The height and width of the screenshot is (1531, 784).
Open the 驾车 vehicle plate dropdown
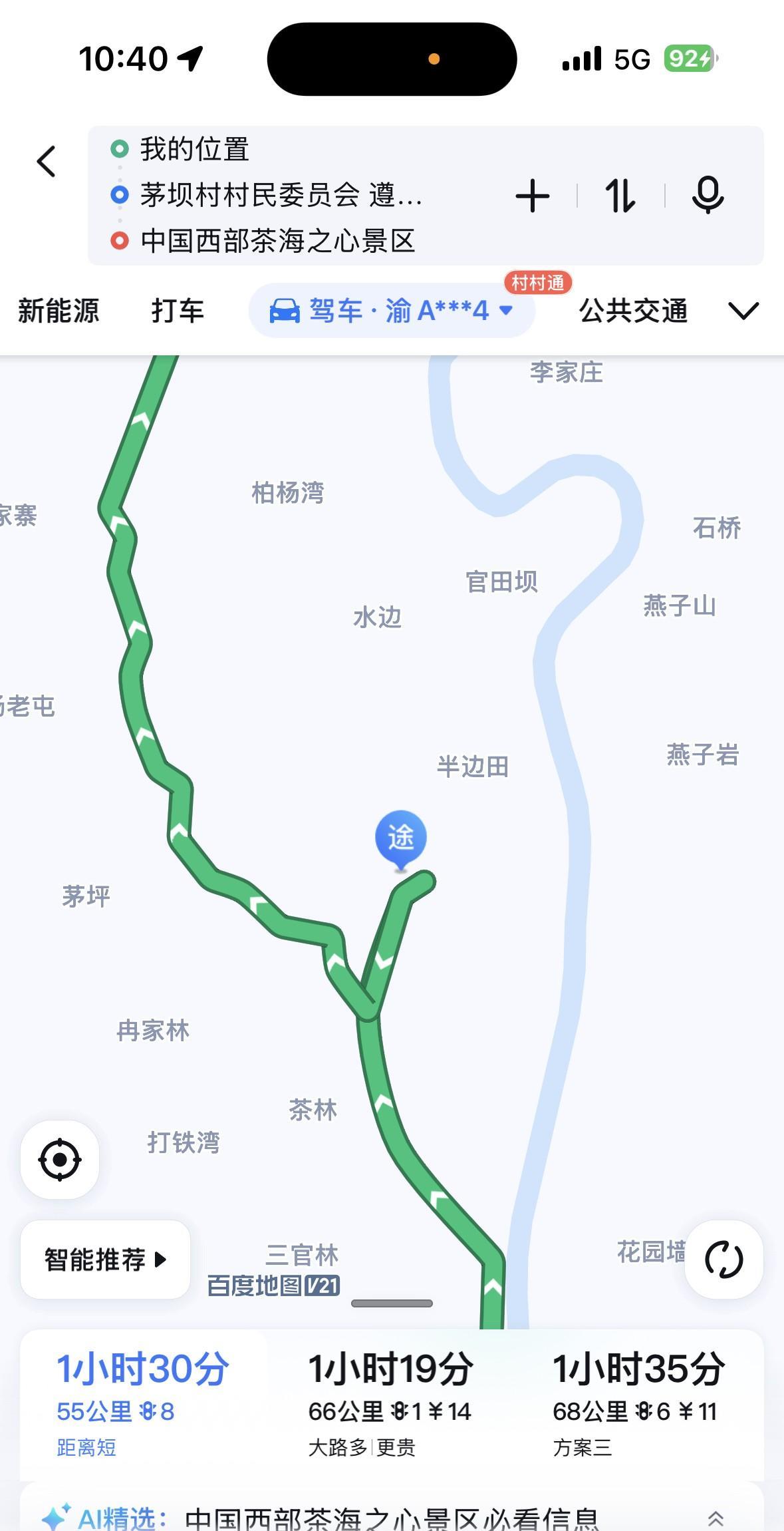(392, 311)
